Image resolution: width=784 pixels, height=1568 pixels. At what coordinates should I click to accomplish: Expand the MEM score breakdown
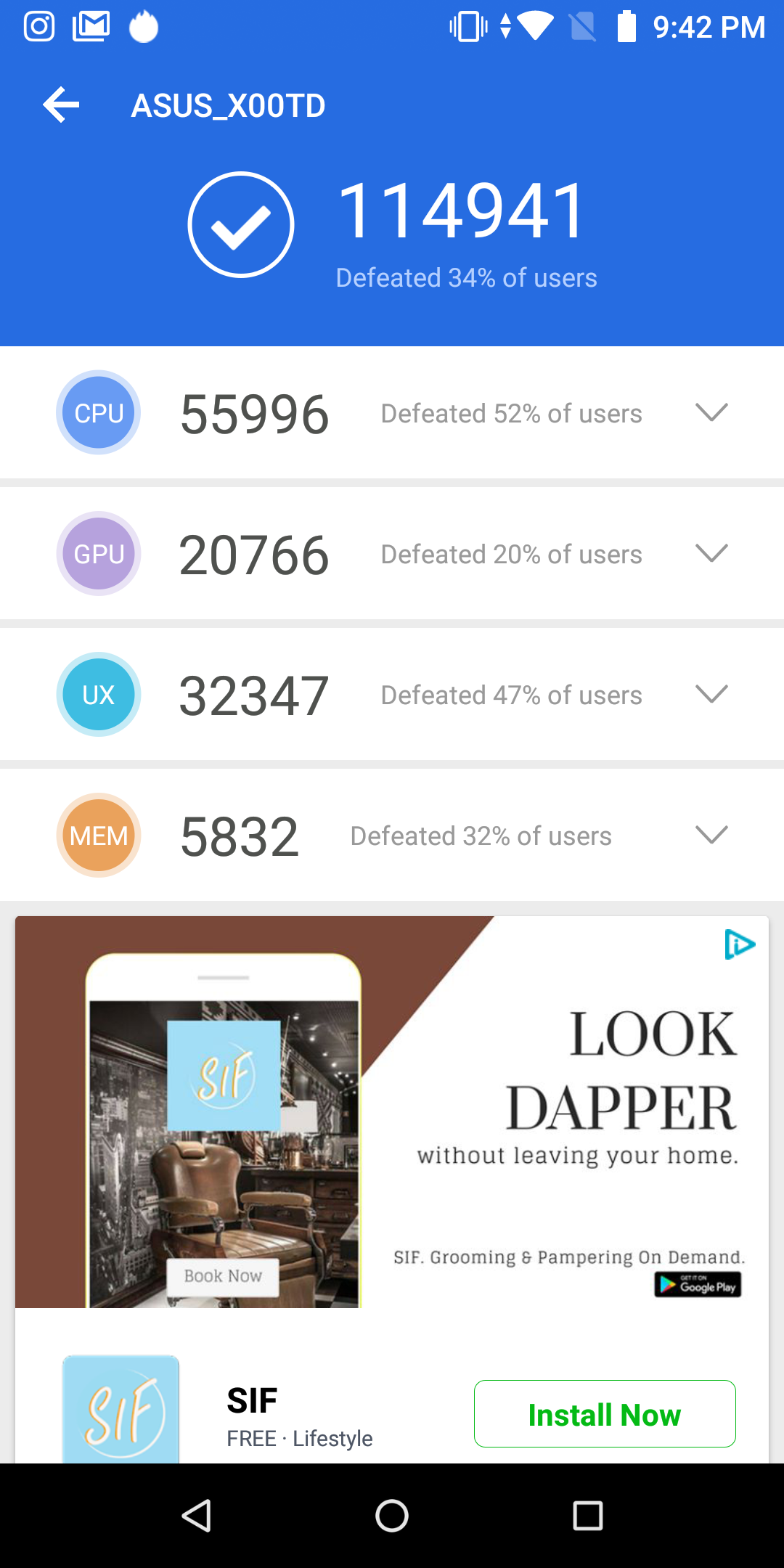point(711,835)
